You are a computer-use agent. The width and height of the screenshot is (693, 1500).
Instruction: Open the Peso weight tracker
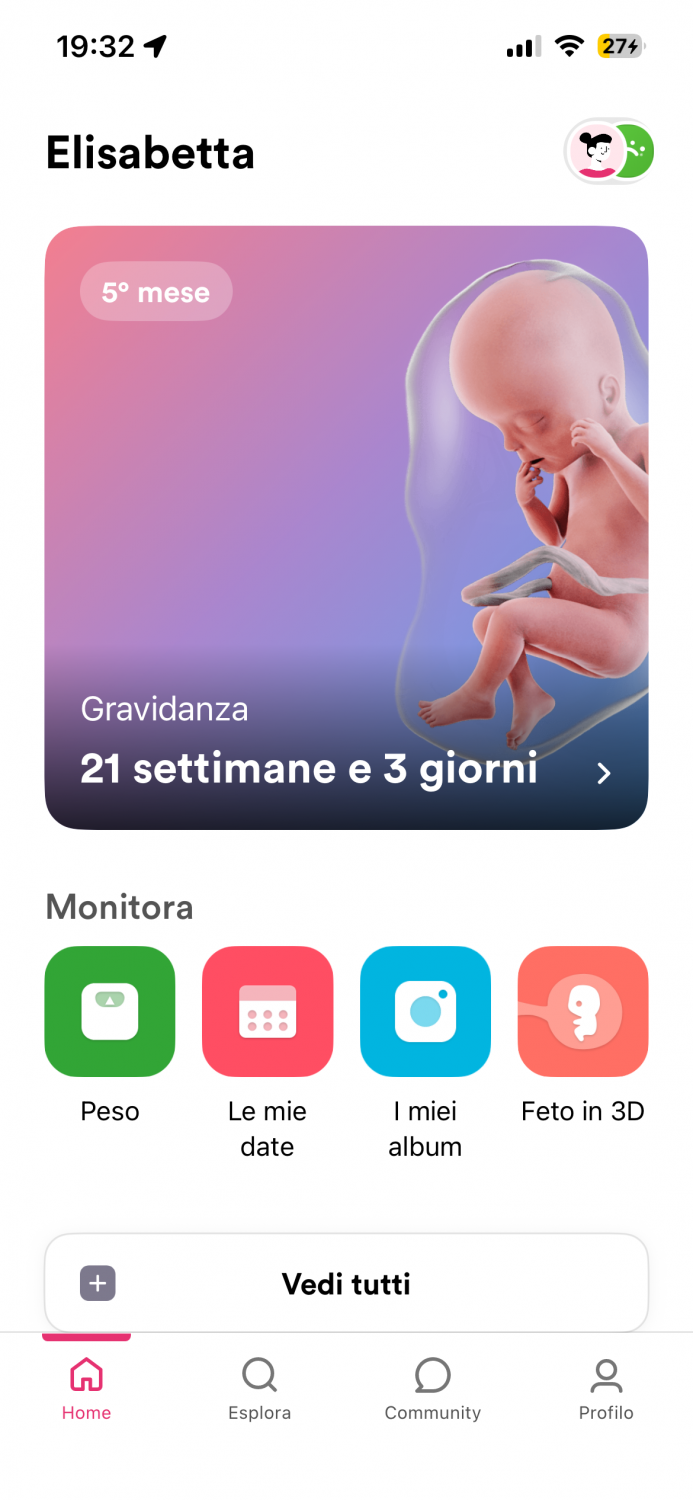pyautogui.click(x=110, y=1012)
